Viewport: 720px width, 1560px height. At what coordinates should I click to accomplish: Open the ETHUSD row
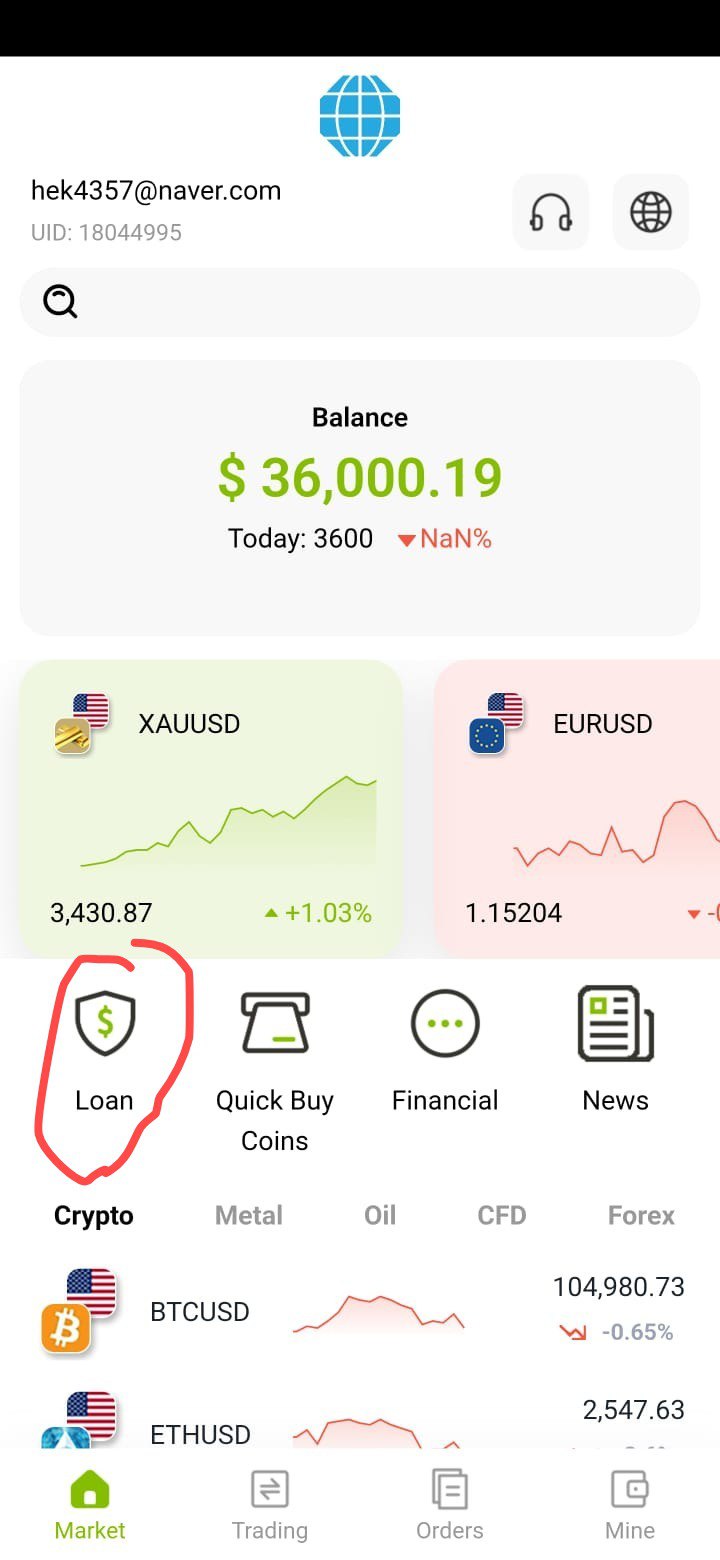tap(360, 1420)
